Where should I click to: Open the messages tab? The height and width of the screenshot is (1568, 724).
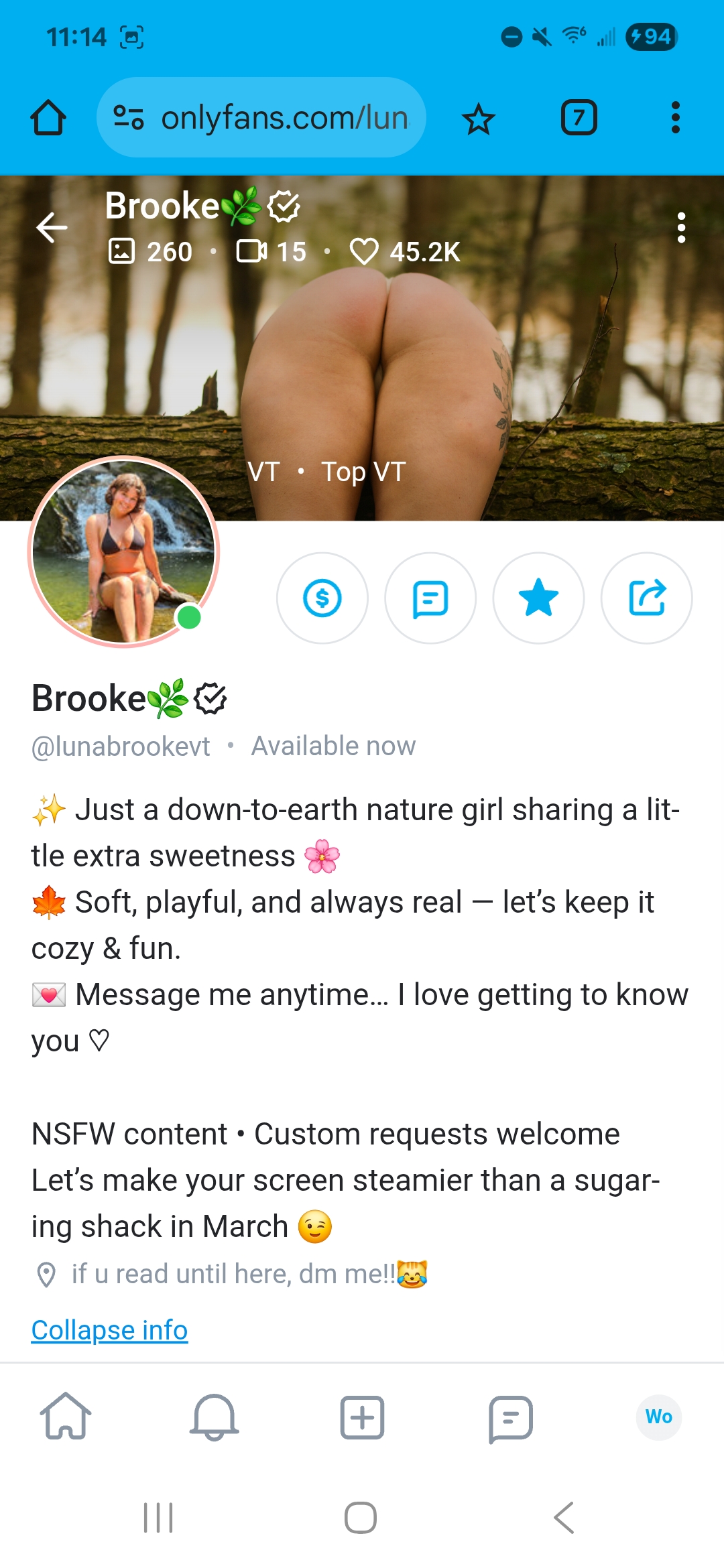tap(510, 1417)
